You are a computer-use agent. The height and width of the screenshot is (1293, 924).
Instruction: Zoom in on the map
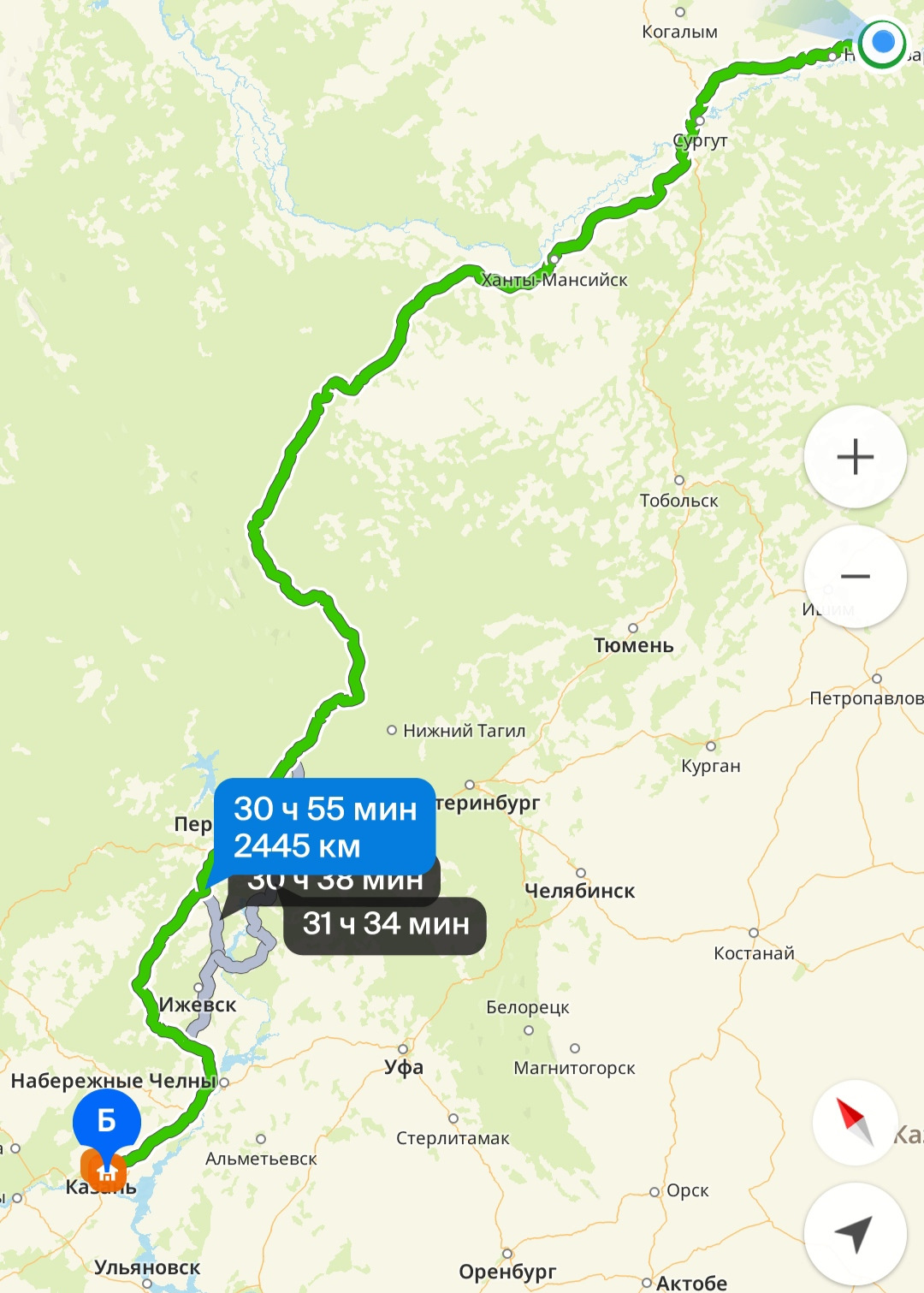point(855,456)
